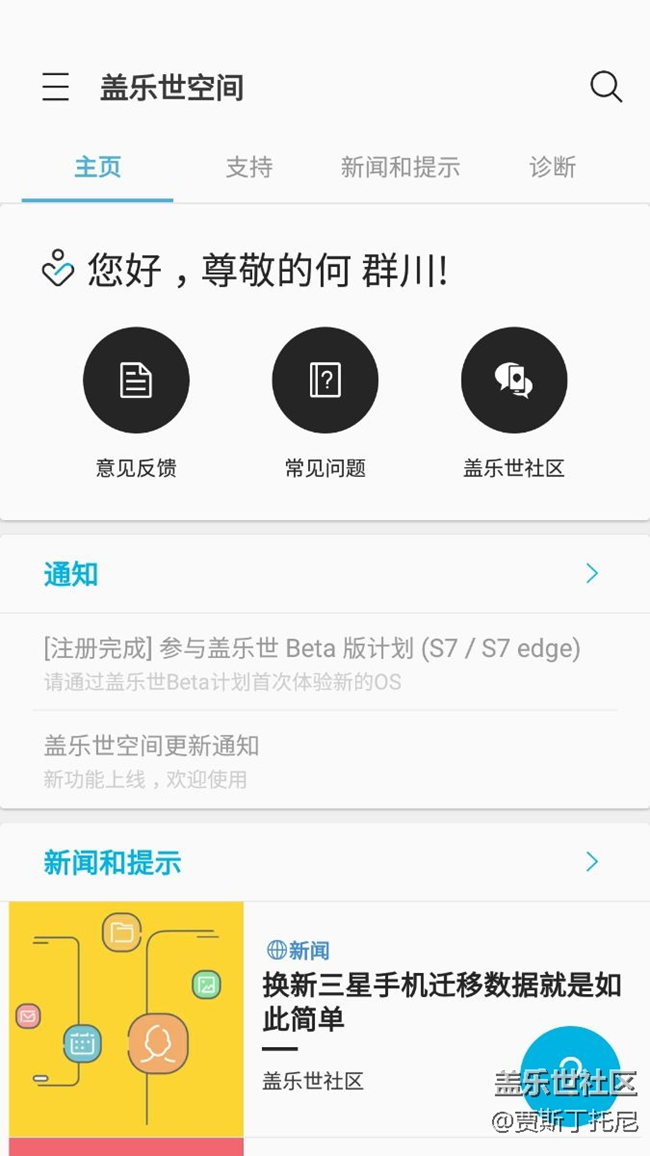Expand the 新闻和提示 section arrow
Viewport: 650px width, 1156px height.
click(592, 862)
